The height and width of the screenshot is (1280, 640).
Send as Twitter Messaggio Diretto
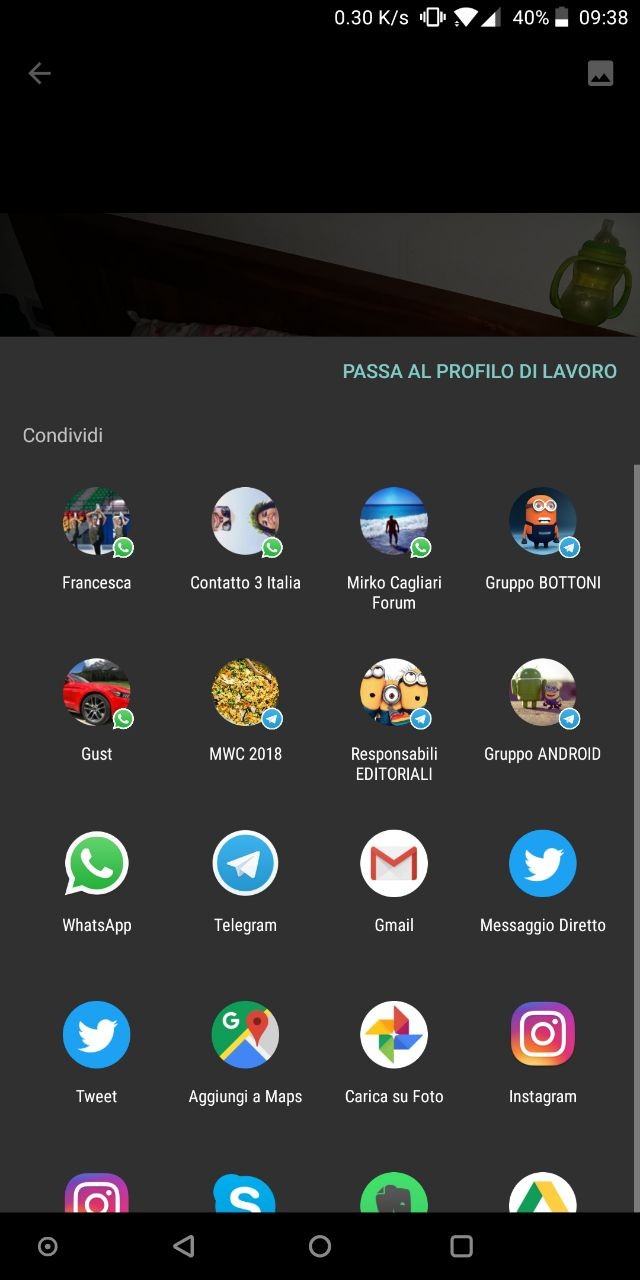pos(543,882)
